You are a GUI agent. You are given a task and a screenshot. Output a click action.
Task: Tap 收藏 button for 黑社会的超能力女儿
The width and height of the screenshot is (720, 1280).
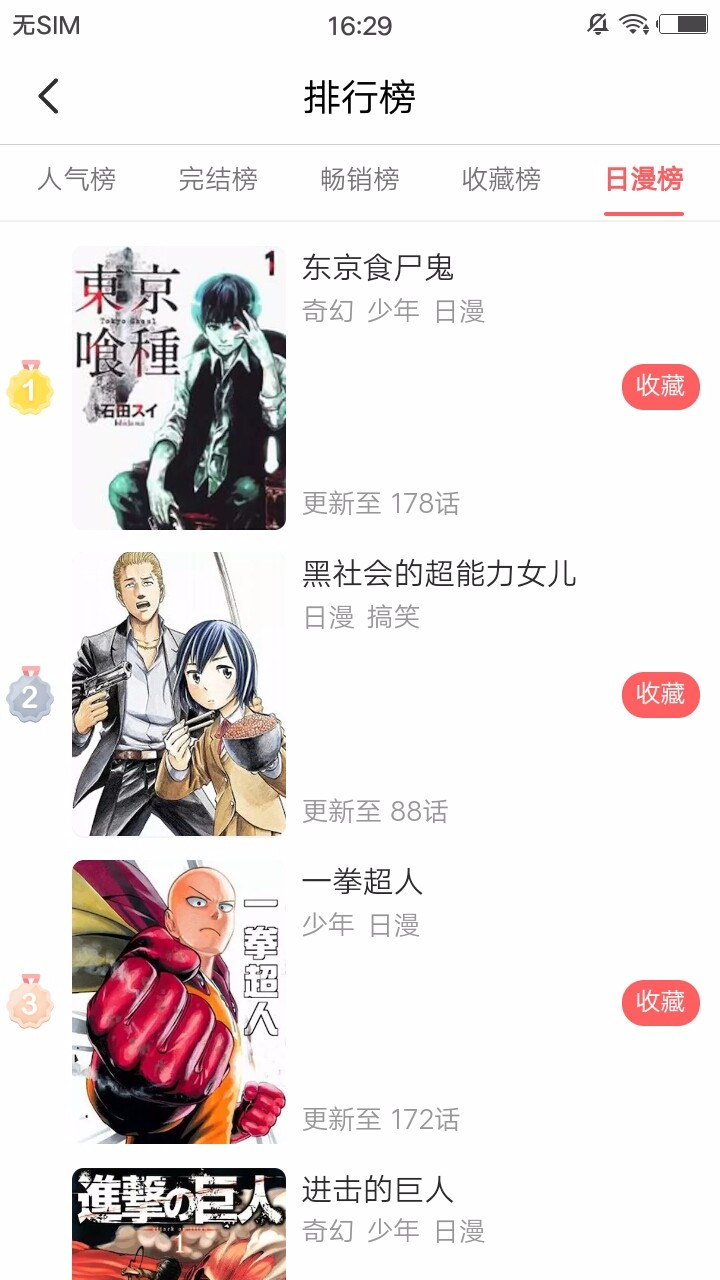point(660,693)
